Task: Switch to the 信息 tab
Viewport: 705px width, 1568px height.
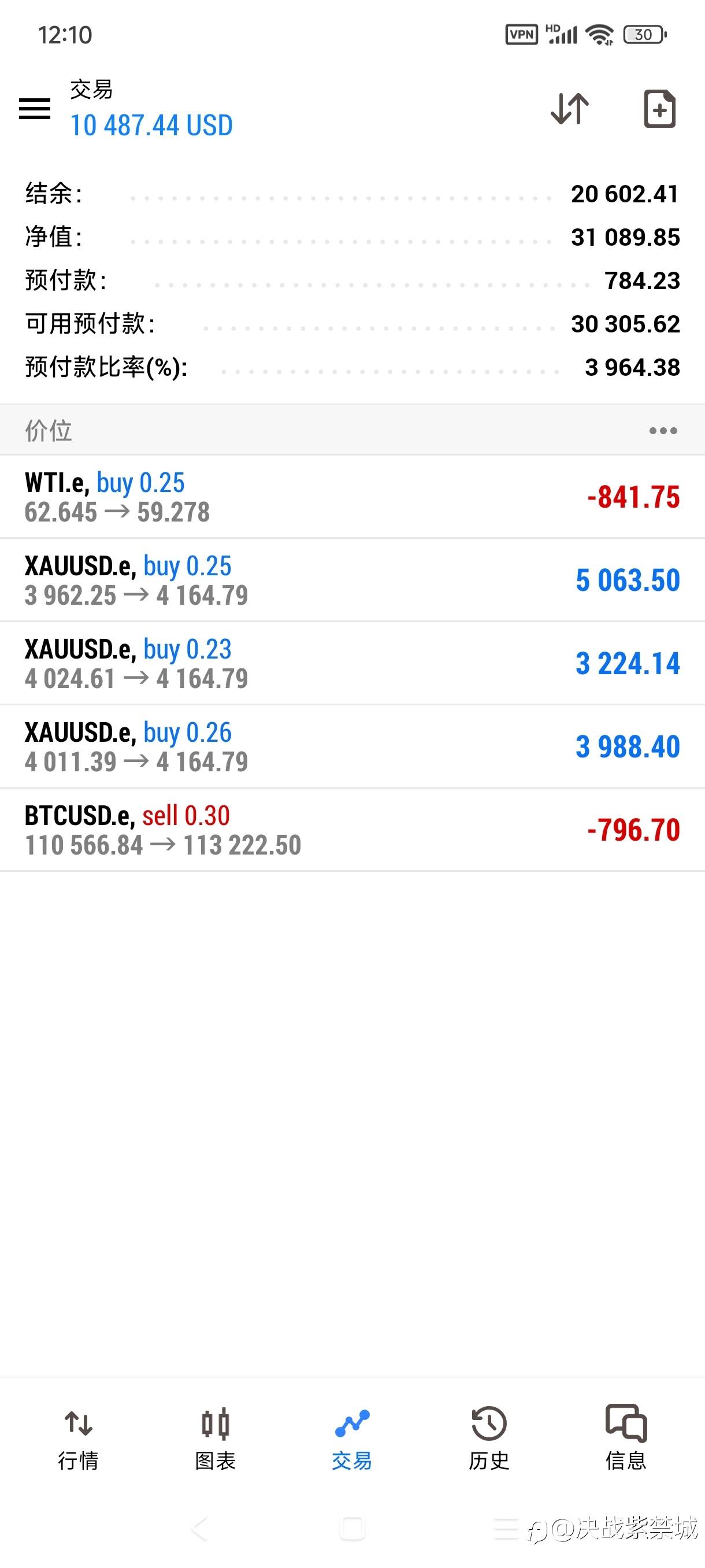Action: 626,1439
